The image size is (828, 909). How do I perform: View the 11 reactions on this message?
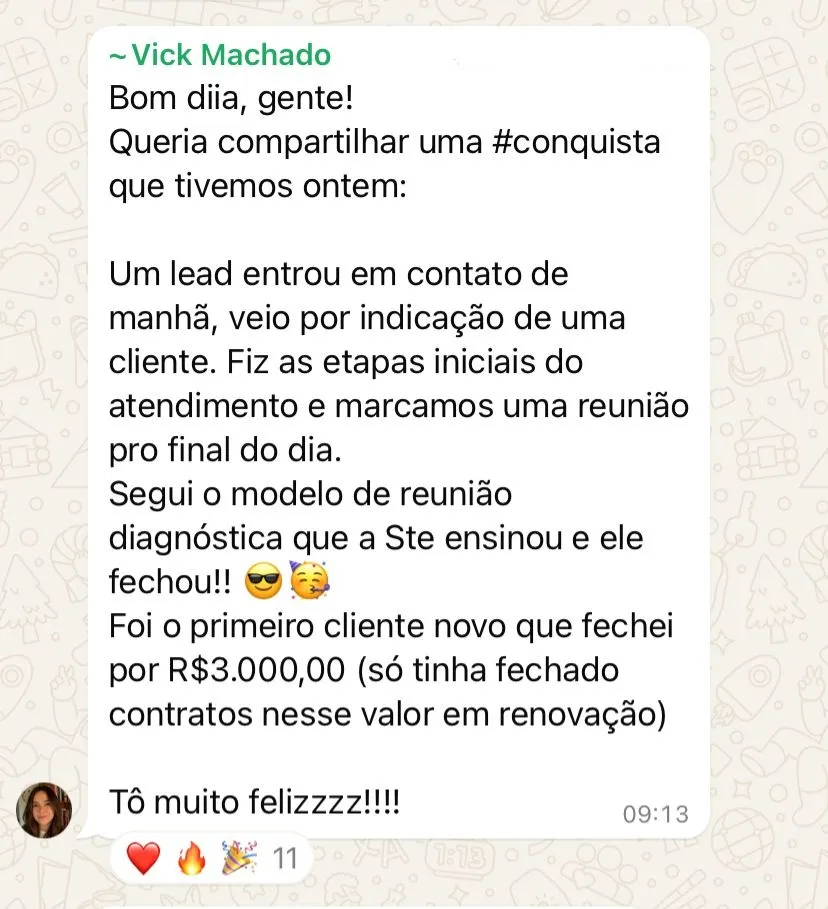(x=211, y=859)
